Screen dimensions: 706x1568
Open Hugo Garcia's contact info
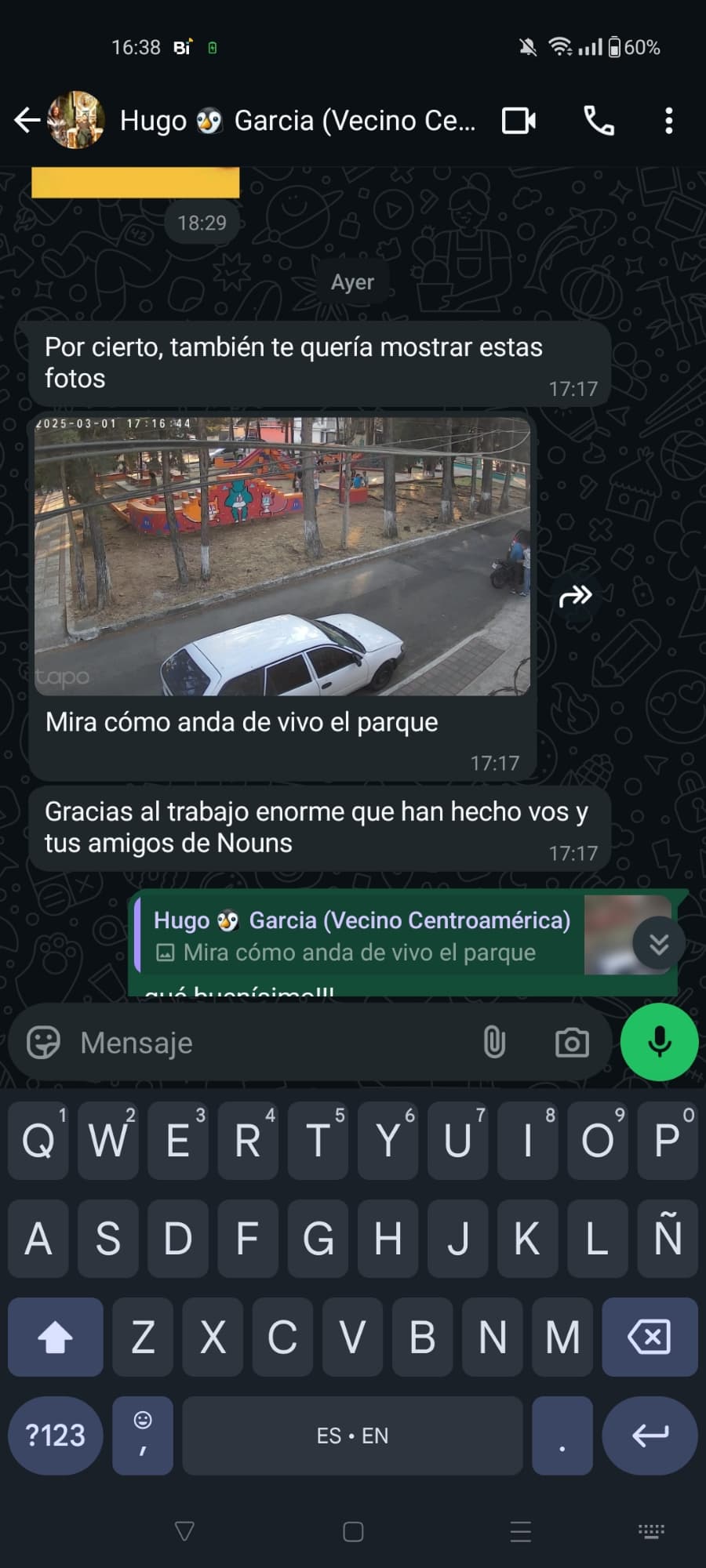pyautogui.click(x=298, y=121)
